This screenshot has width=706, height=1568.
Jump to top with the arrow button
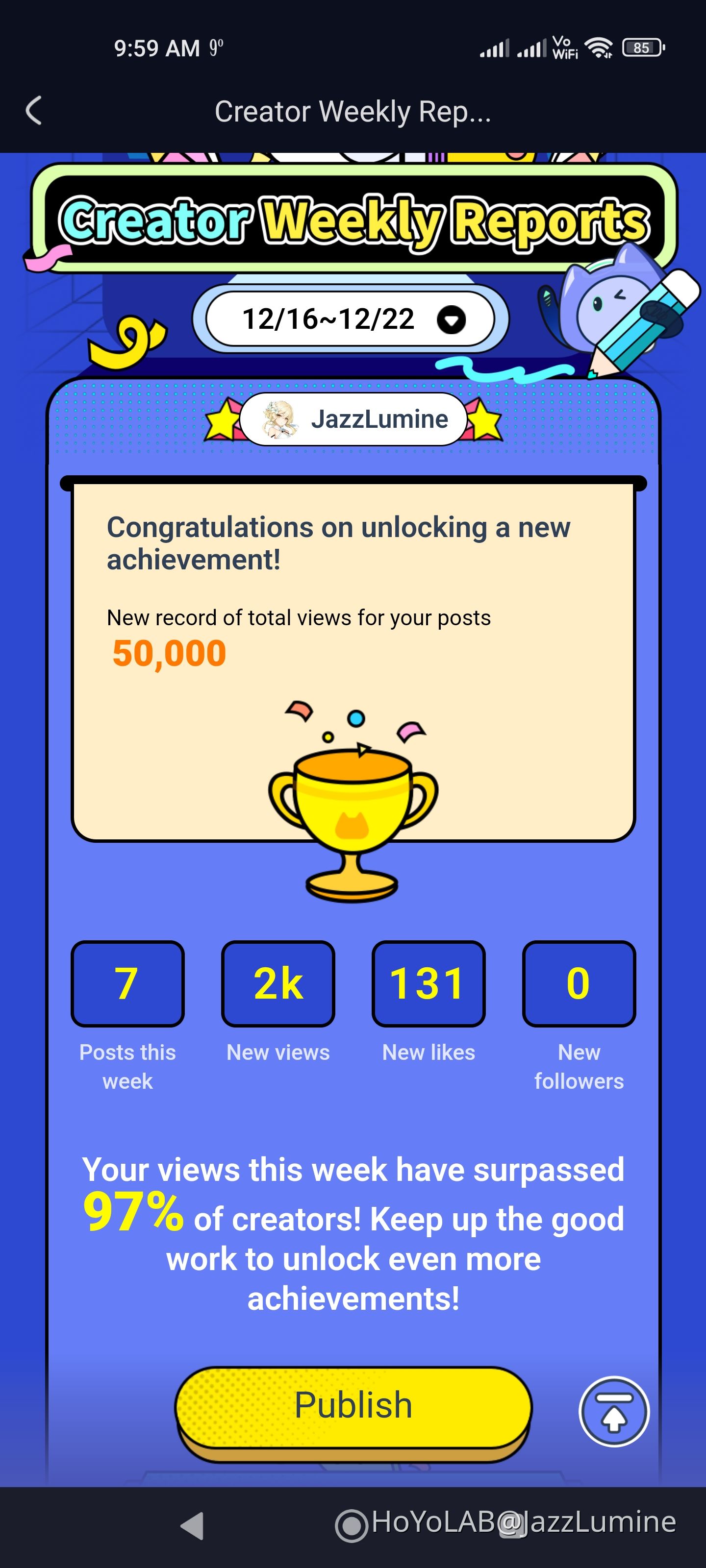[x=613, y=1411]
